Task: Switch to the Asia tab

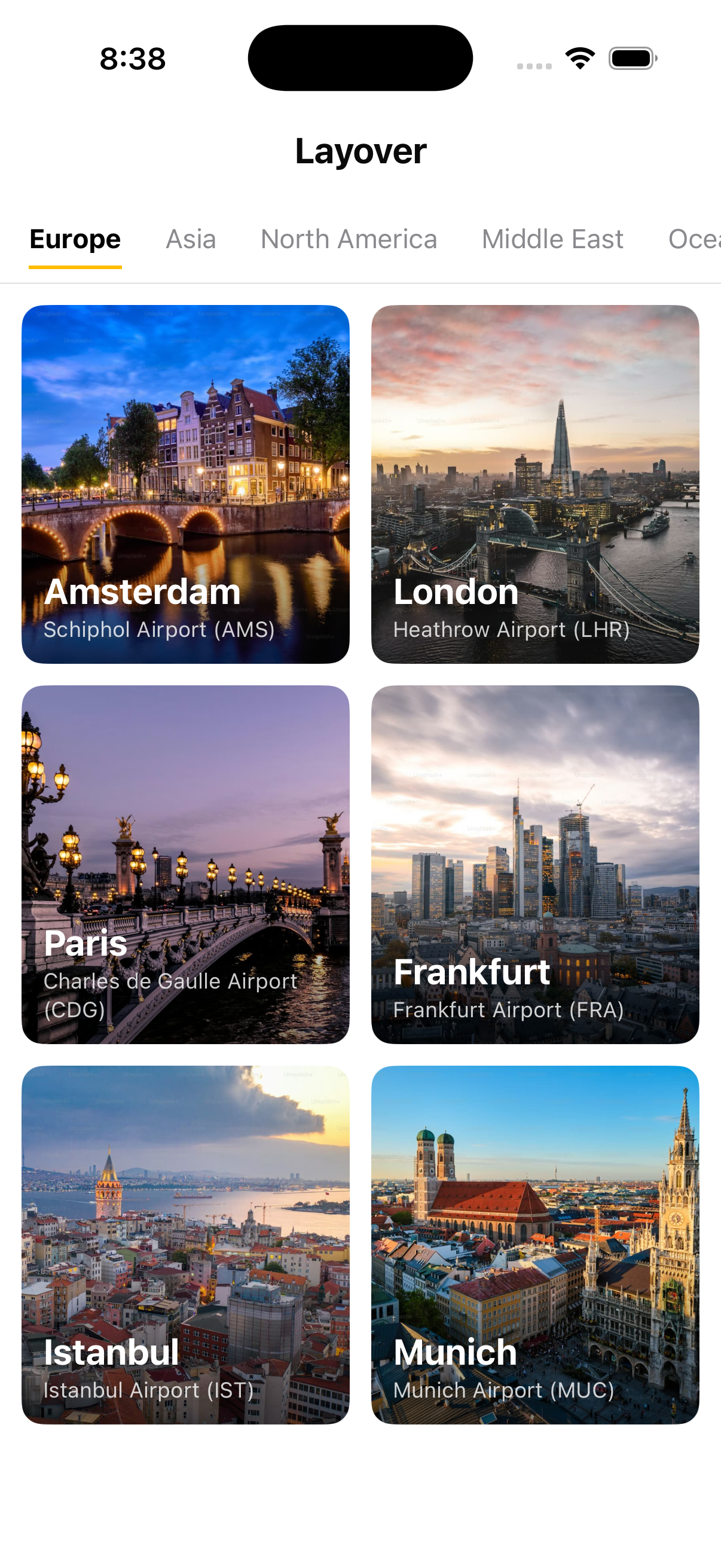Action: pyautogui.click(x=191, y=239)
